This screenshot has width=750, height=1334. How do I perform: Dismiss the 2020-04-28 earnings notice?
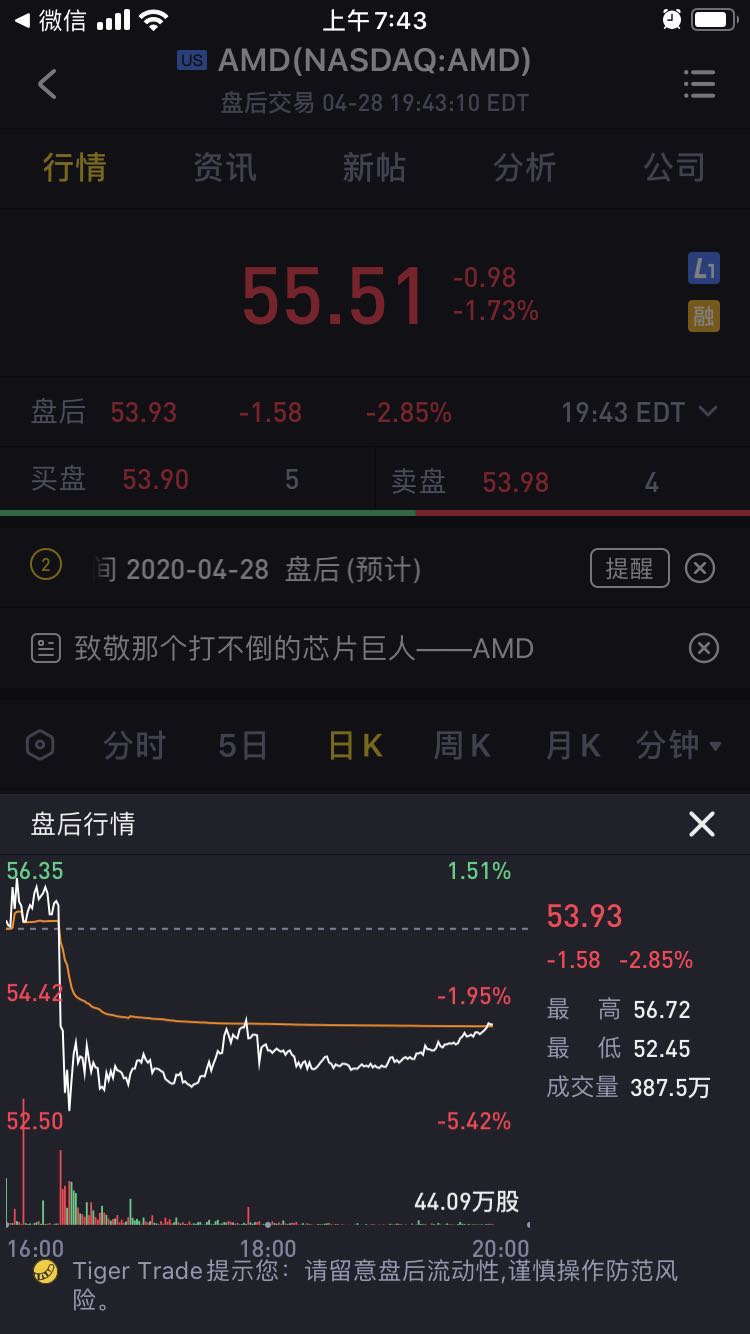tap(700, 568)
